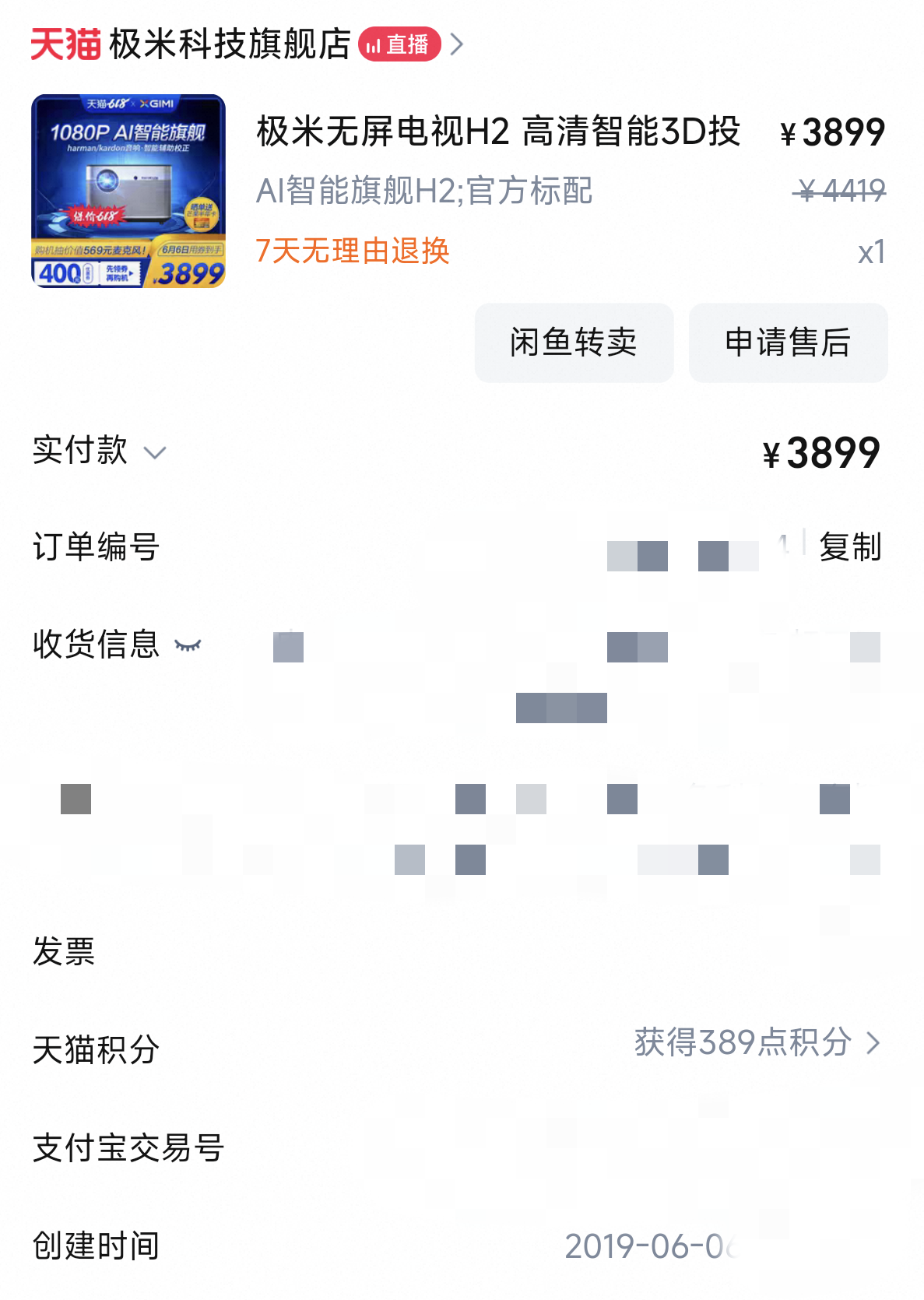
Task: Open the 7天无理由退换 return policy link
Action: [353, 252]
